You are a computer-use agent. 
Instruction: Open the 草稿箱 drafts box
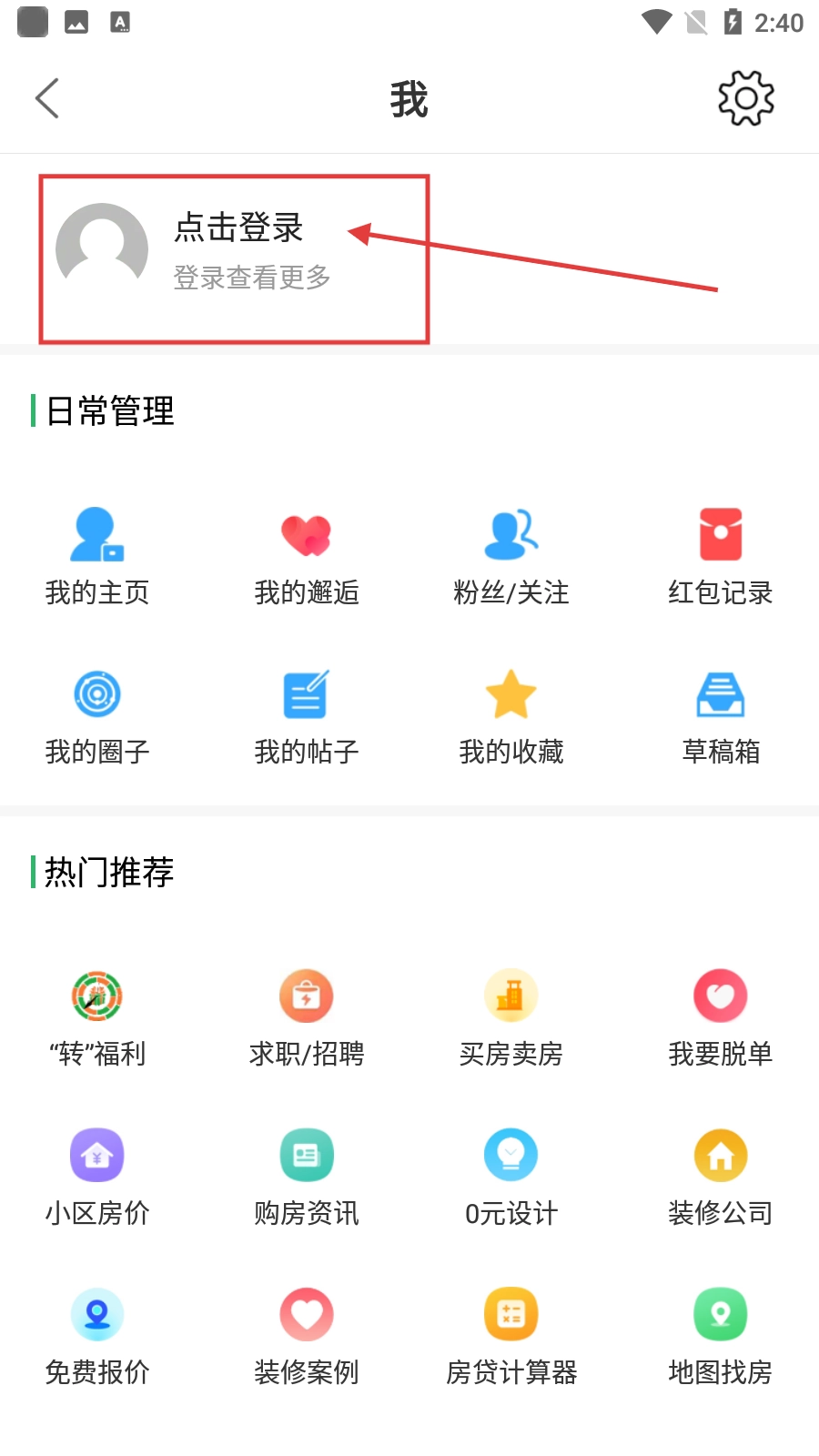[721, 715]
